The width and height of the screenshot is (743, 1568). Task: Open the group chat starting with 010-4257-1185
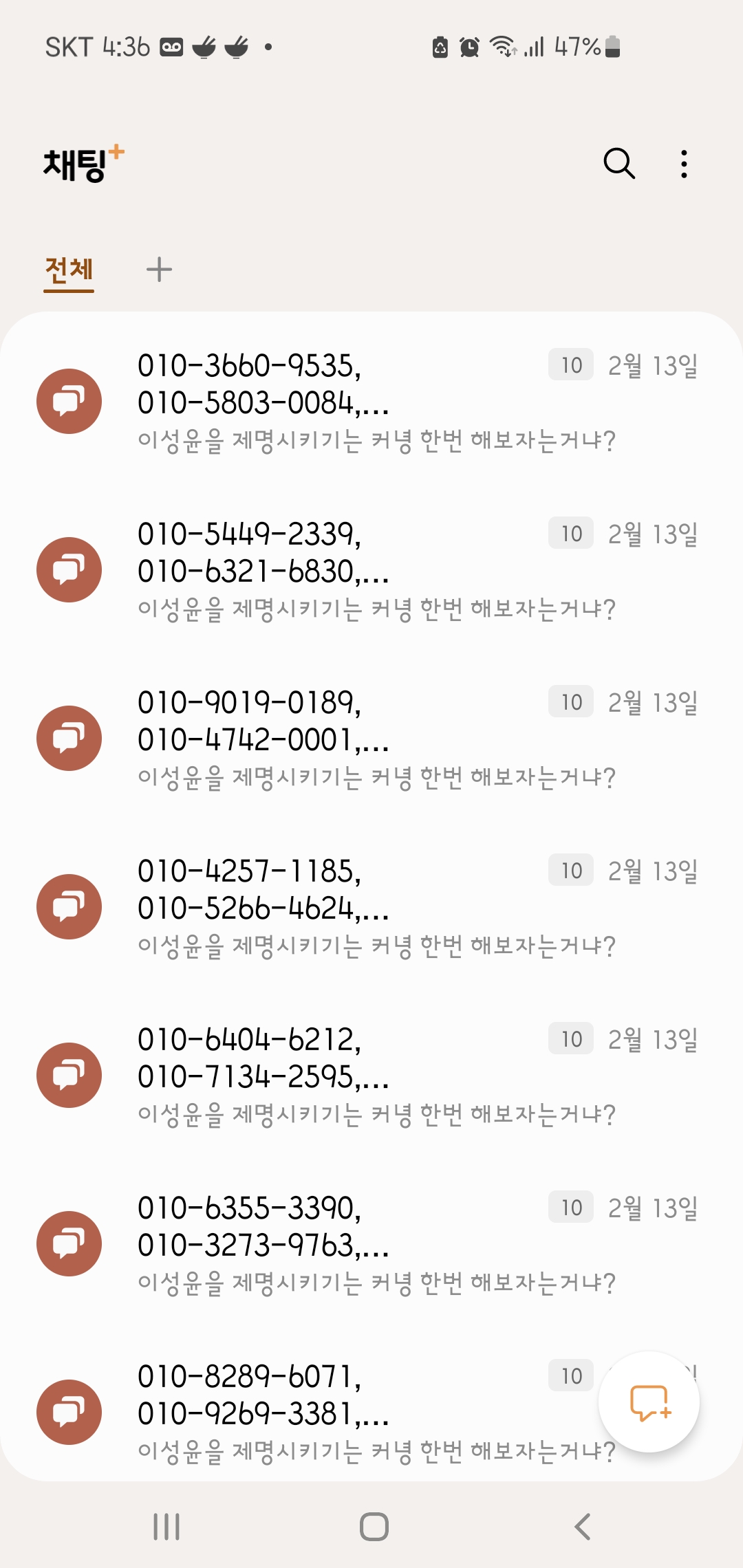click(x=371, y=907)
